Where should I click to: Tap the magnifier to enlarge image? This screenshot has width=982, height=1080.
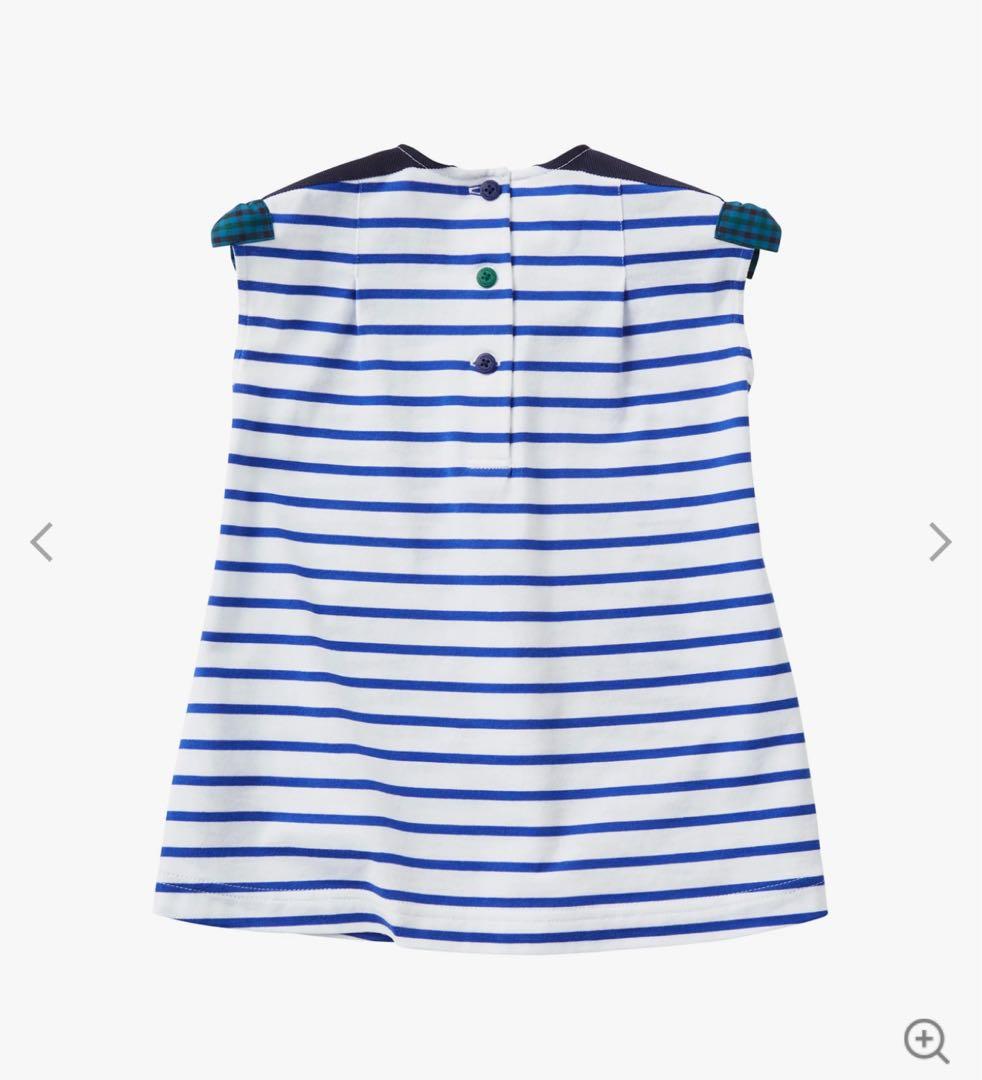point(926,1040)
